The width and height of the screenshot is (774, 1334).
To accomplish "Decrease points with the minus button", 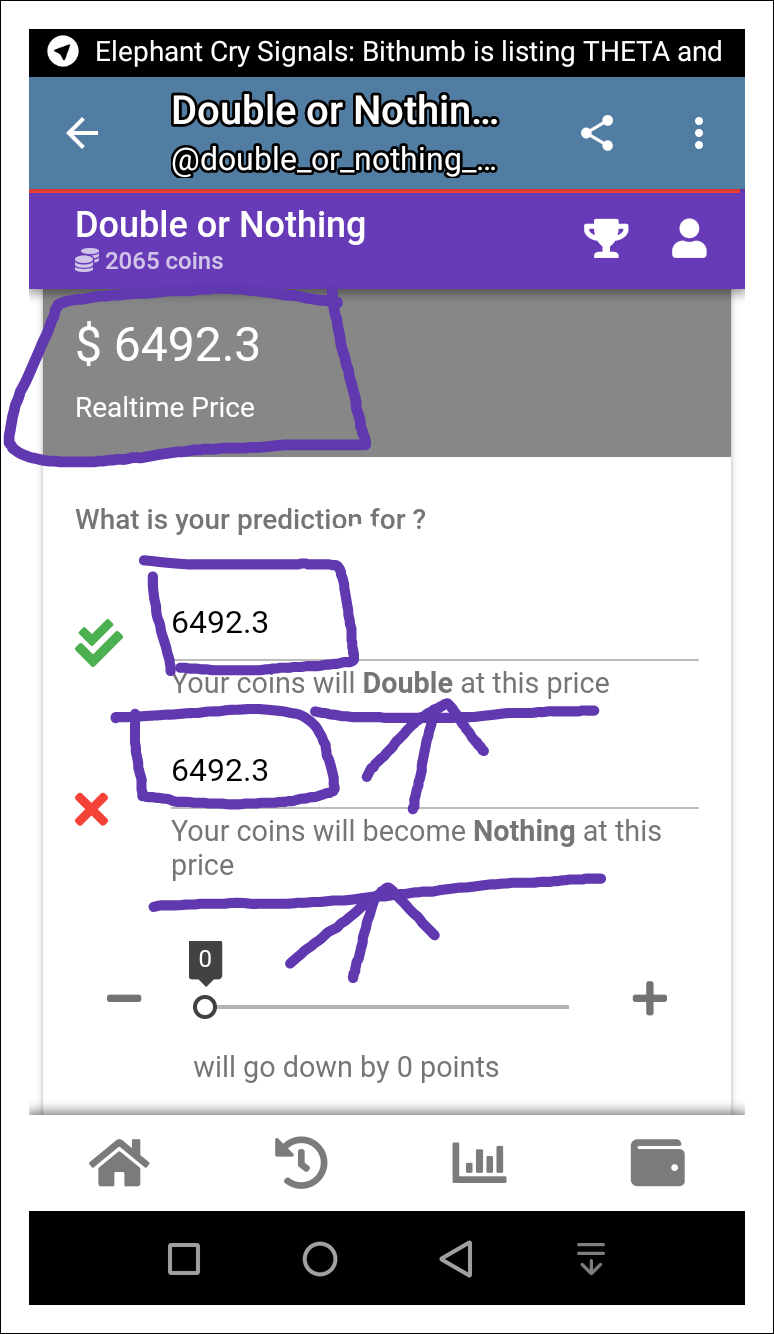I will tap(124, 998).
